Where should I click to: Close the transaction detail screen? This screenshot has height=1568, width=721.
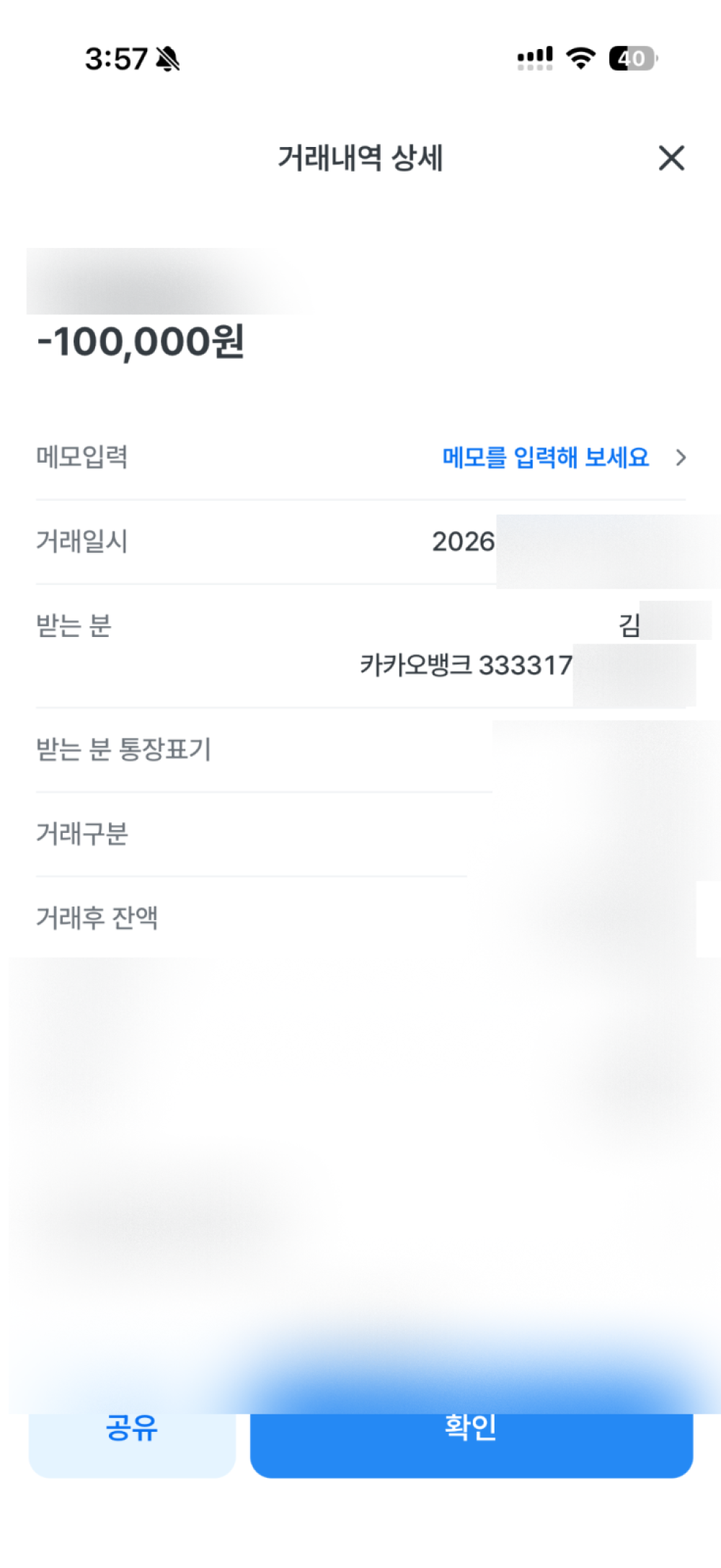pos(671,158)
